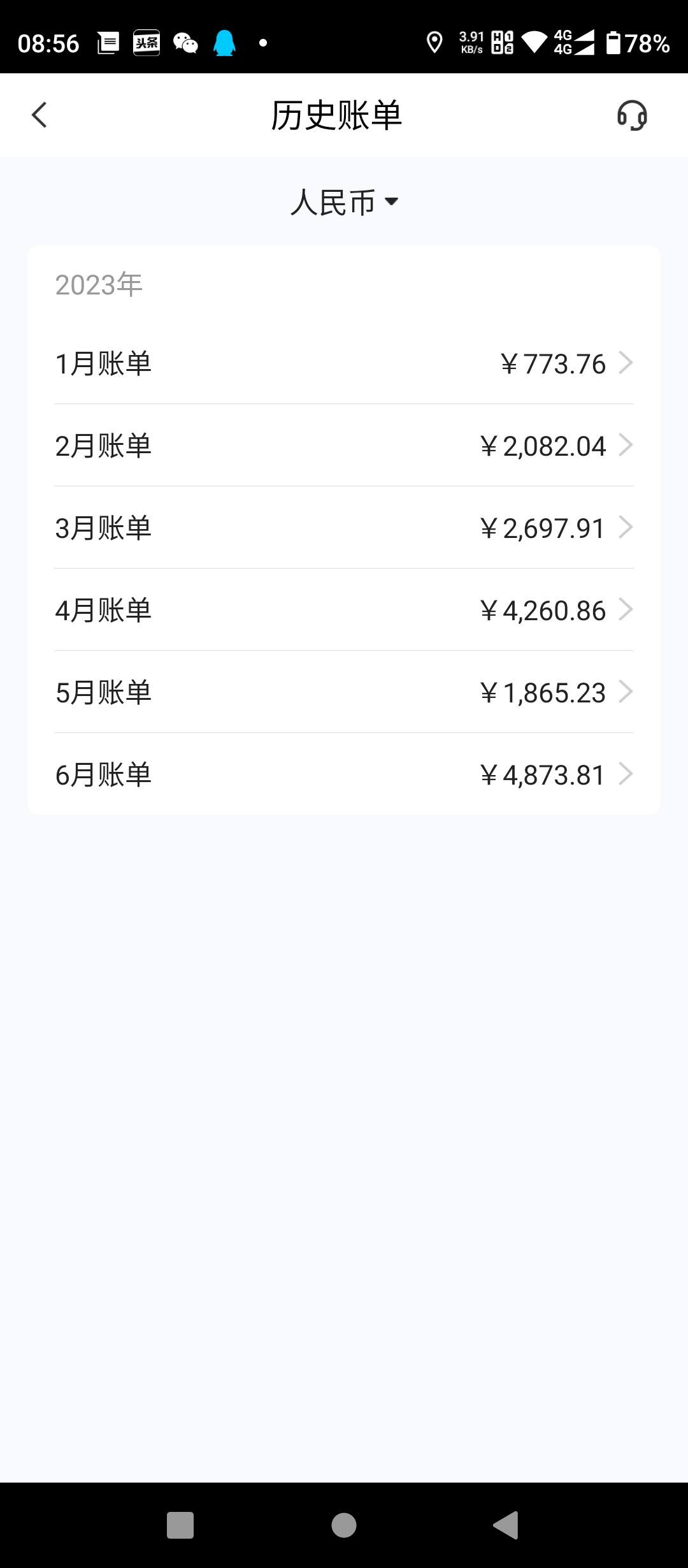The width and height of the screenshot is (688, 1568).
Task: Open recent apps from navigation bar
Action: (180, 1525)
